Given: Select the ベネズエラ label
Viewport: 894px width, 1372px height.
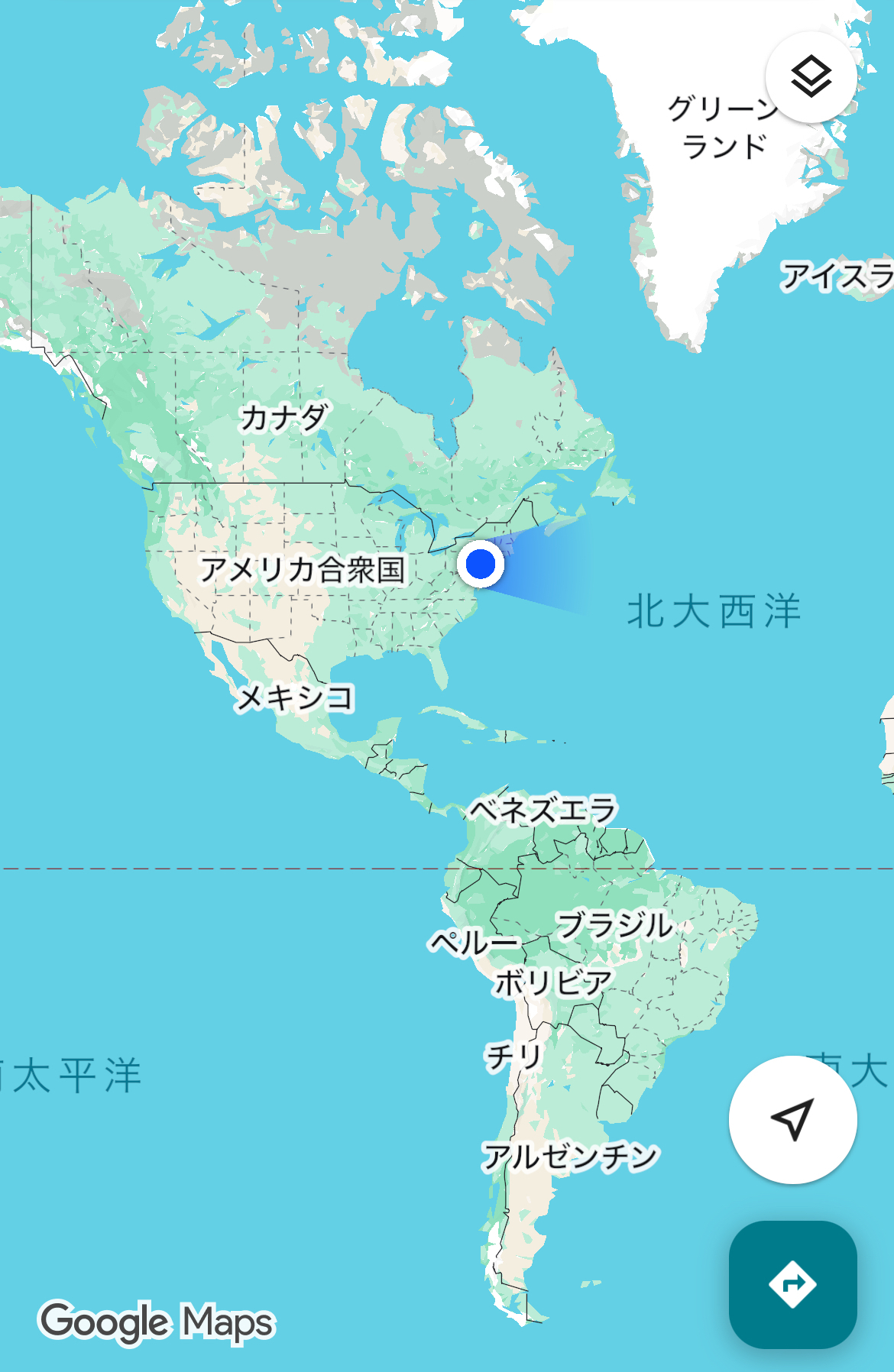Looking at the screenshot, I should point(545,807).
